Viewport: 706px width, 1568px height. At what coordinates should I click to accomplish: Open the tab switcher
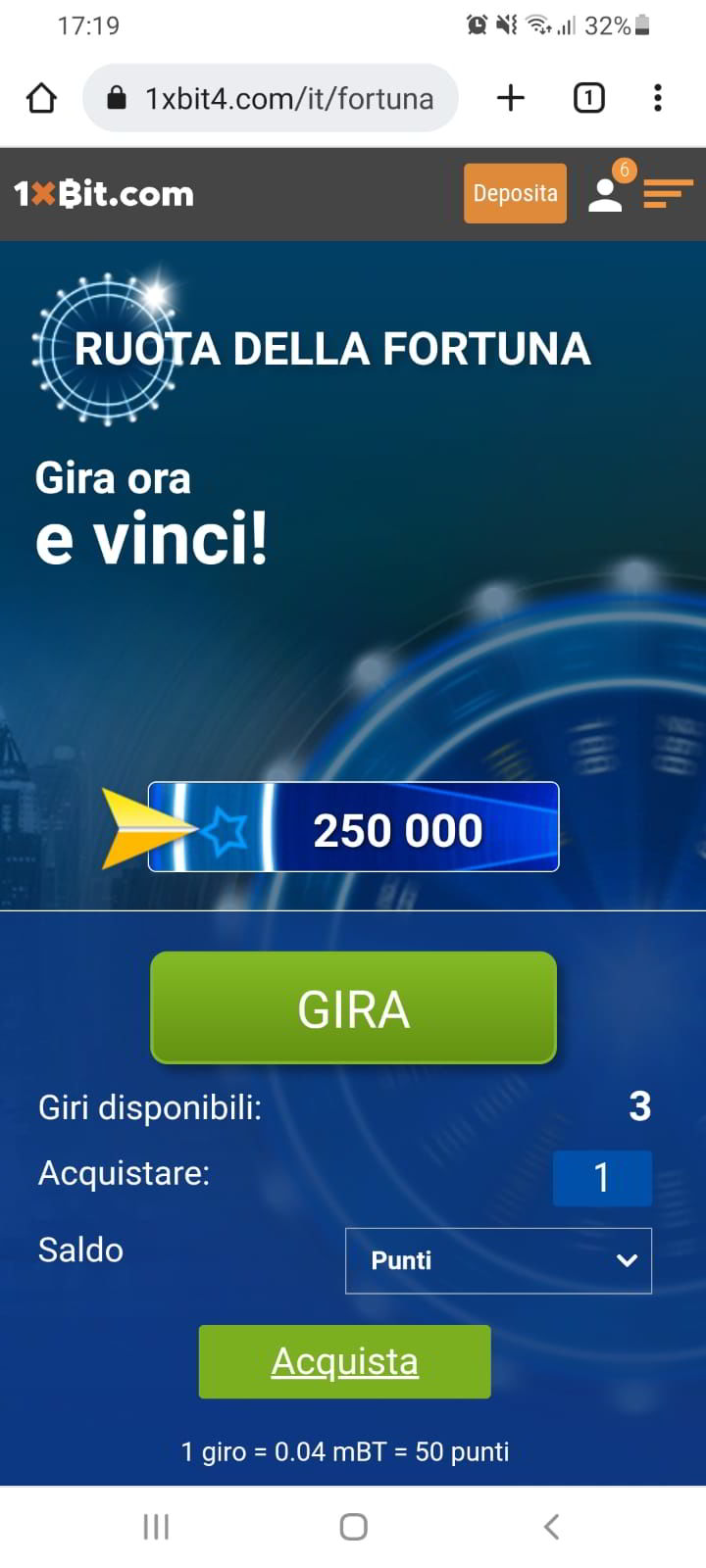click(588, 98)
